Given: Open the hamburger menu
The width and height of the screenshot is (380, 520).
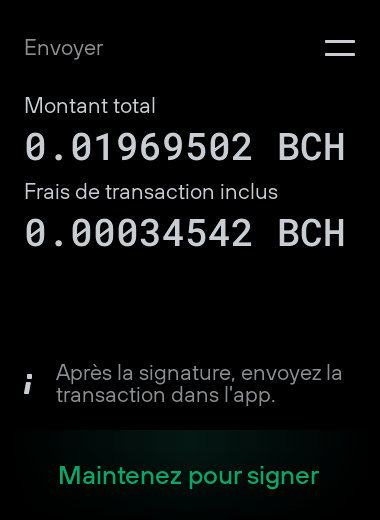Looking at the screenshot, I should [x=340, y=48].
